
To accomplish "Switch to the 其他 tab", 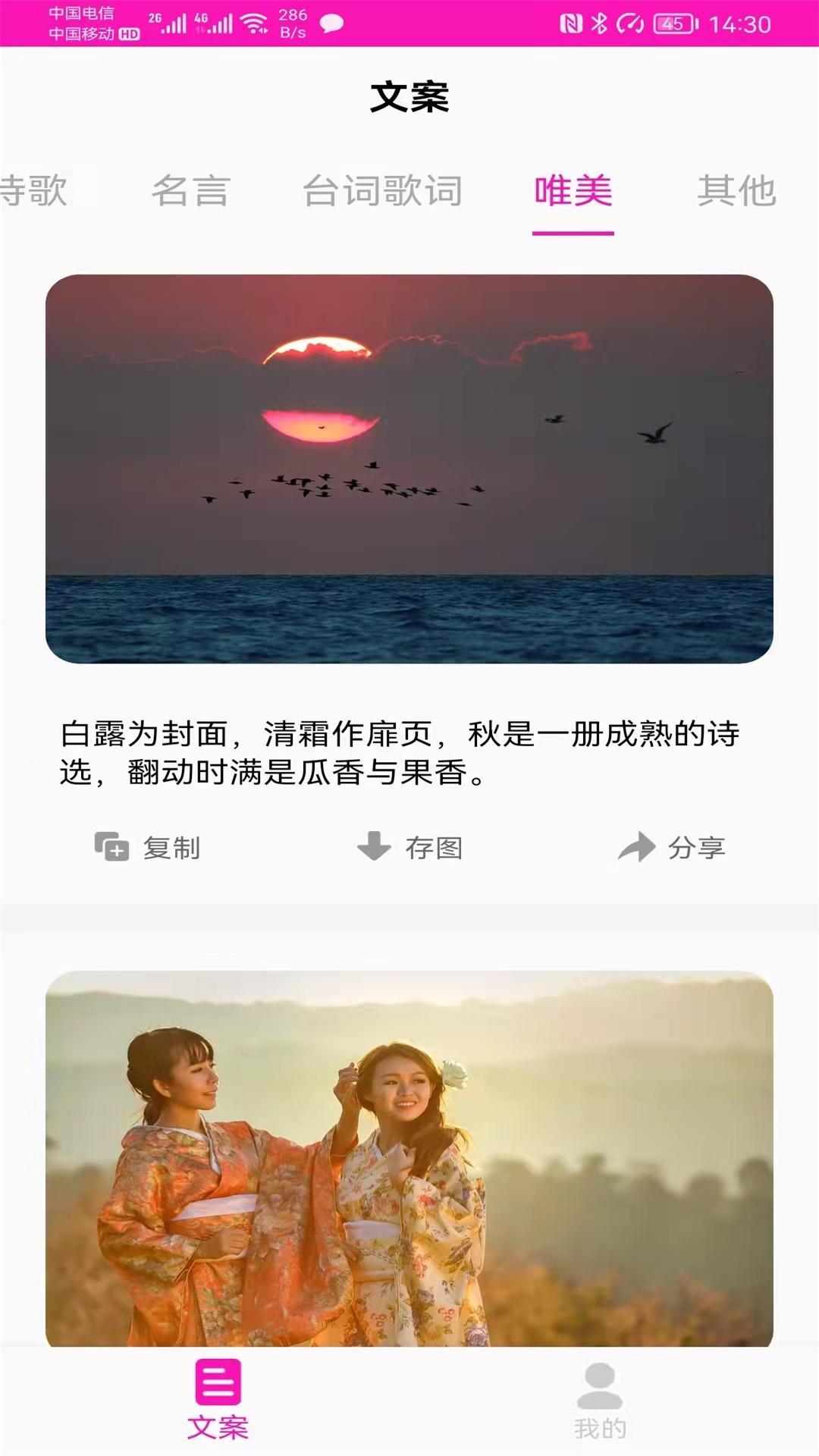I will point(738,192).
